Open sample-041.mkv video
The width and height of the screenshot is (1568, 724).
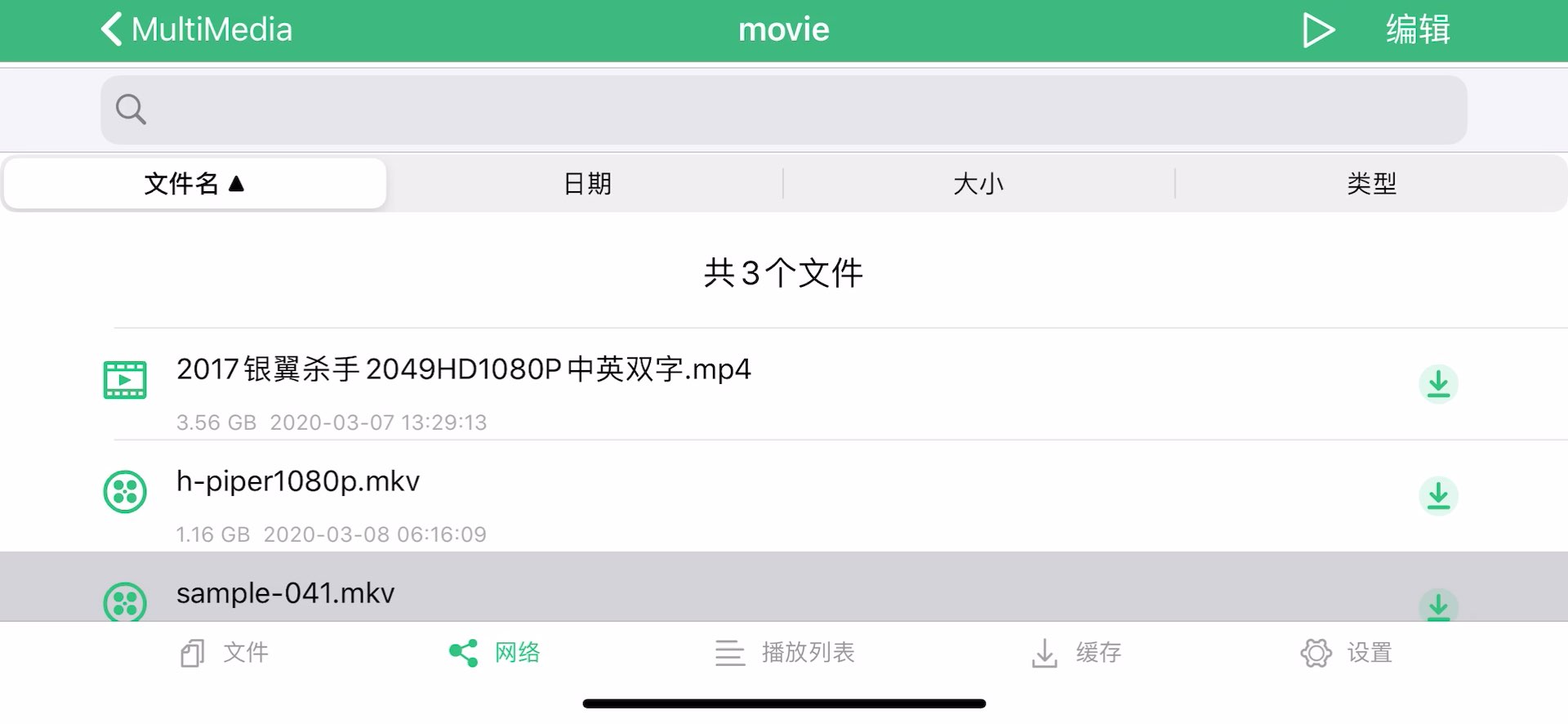pos(285,593)
